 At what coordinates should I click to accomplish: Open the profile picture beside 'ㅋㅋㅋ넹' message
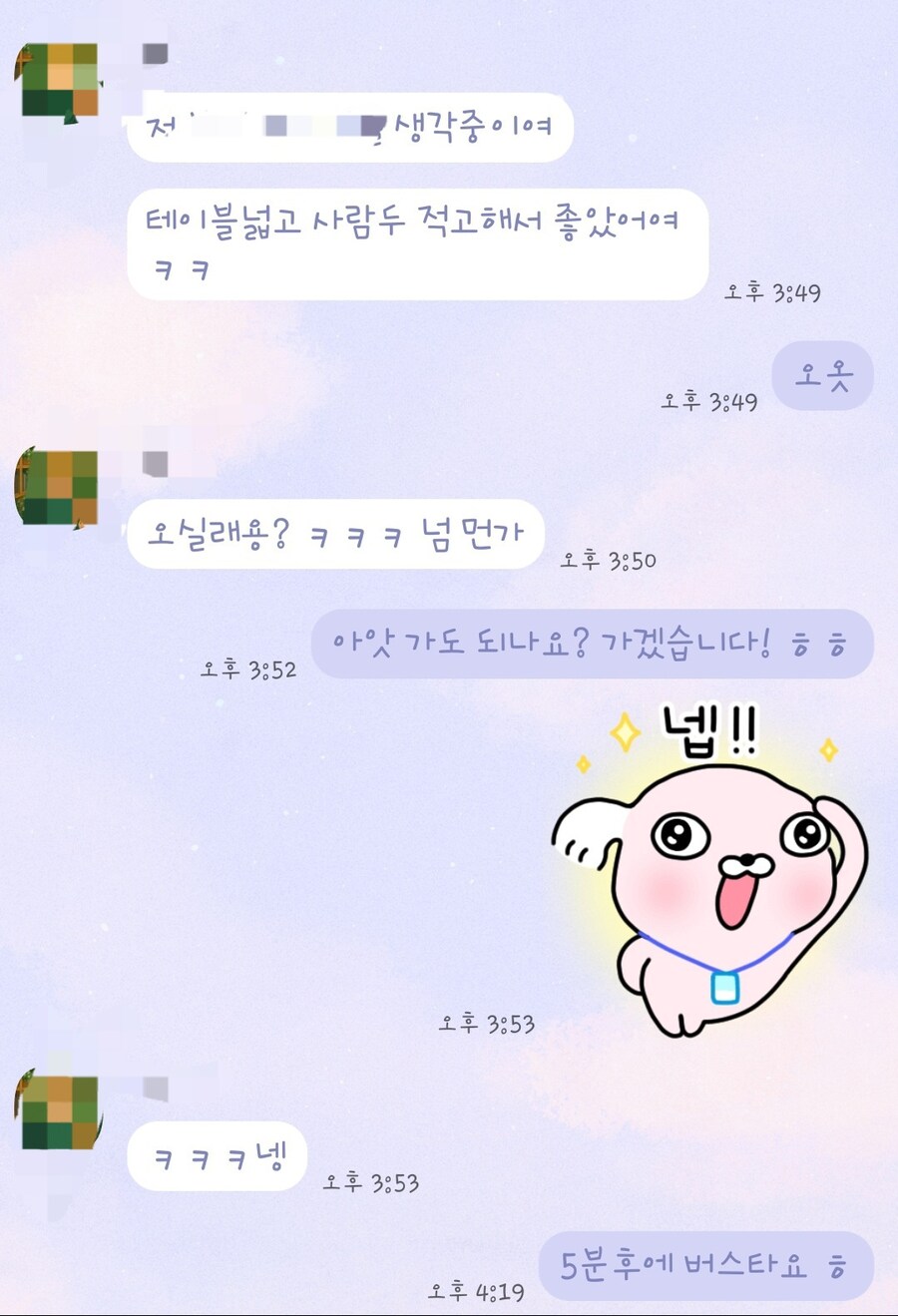pyautogui.click(x=57, y=1112)
